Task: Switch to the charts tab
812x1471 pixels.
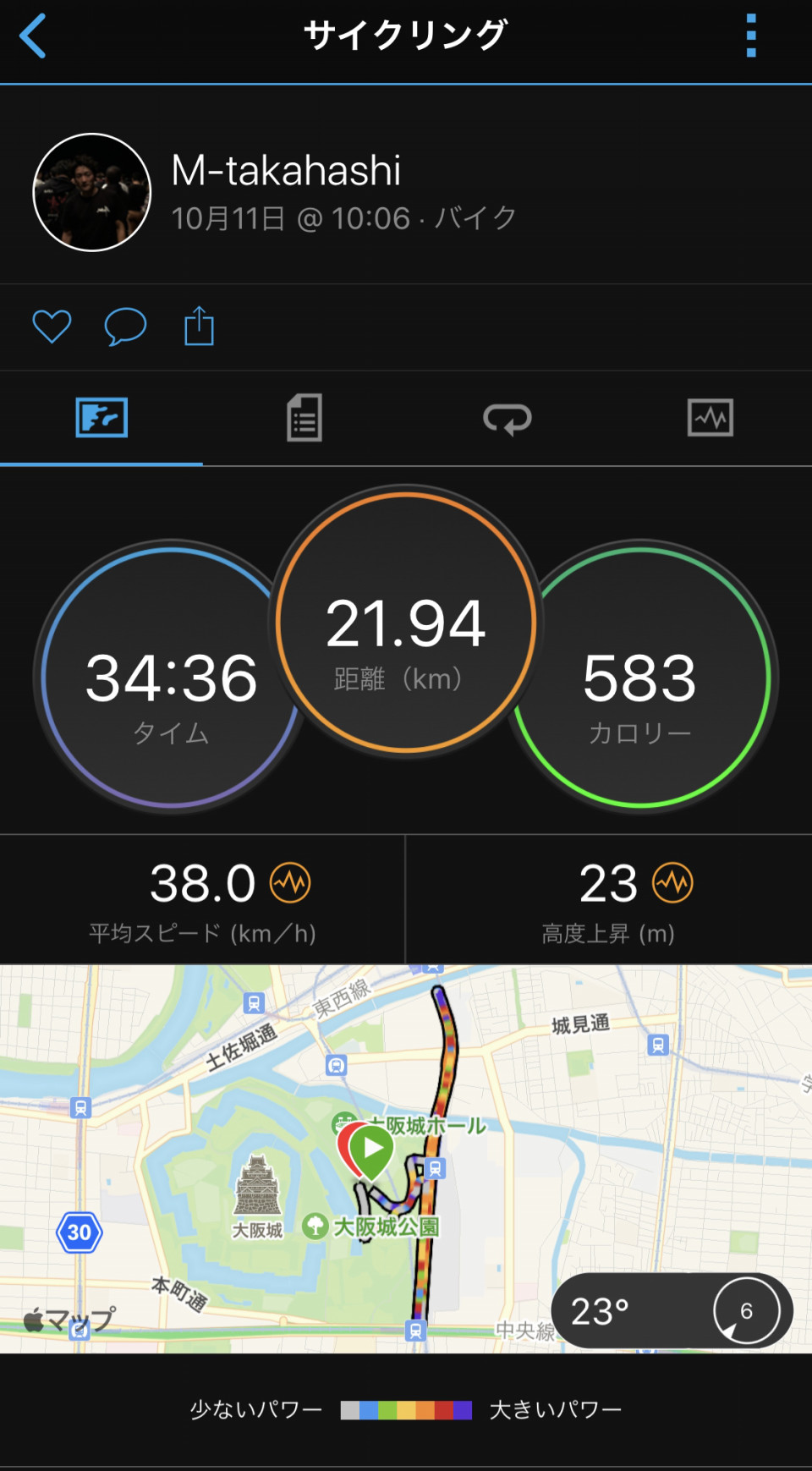Action: click(x=710, y=418)
